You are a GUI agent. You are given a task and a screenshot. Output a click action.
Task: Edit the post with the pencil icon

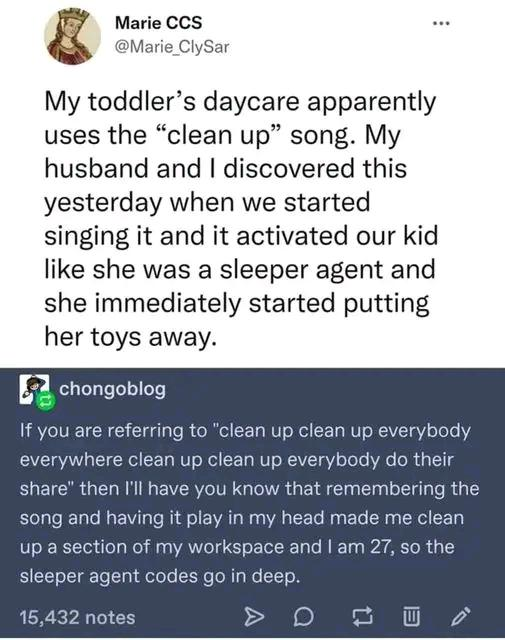pos(461,616)
